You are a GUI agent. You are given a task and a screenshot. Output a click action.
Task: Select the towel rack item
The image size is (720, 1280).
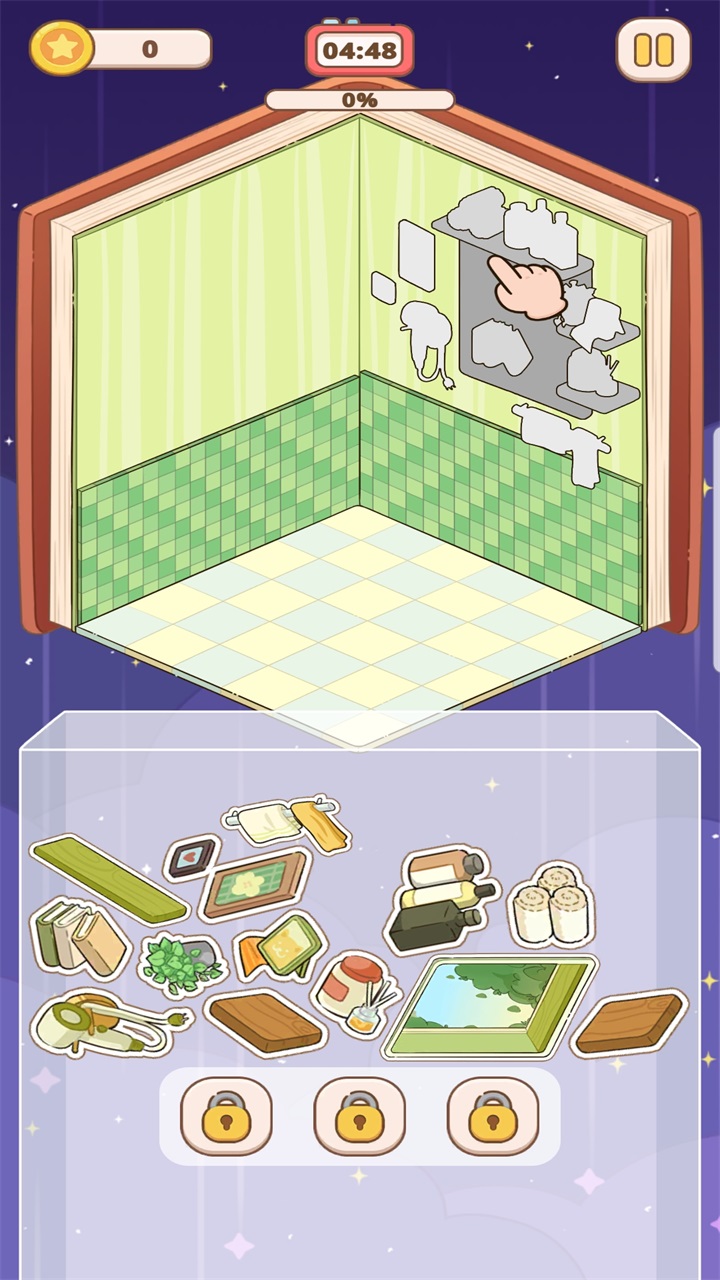click(x=287, y=823)
